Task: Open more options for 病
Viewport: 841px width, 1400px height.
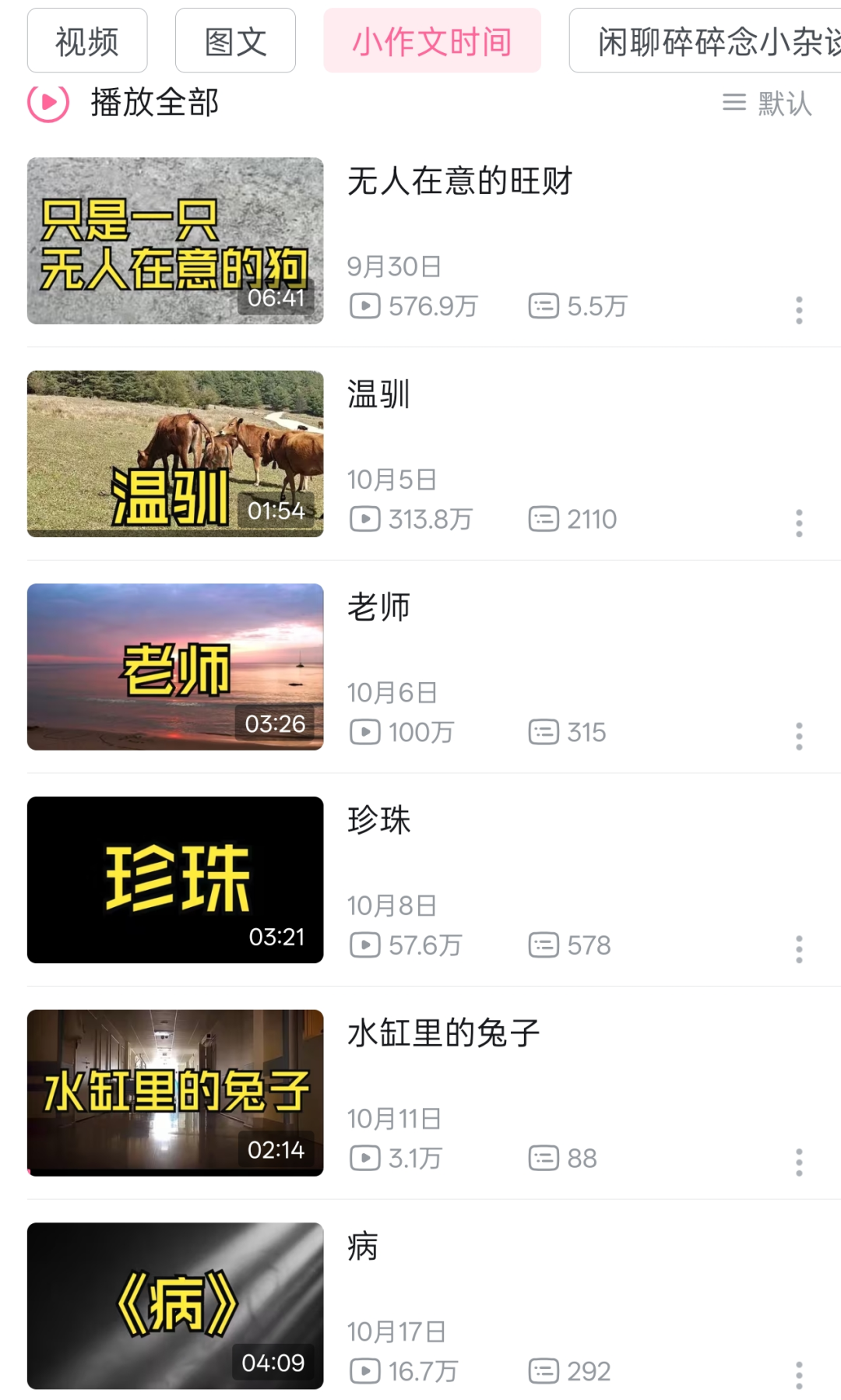Action: point(799,1375)
